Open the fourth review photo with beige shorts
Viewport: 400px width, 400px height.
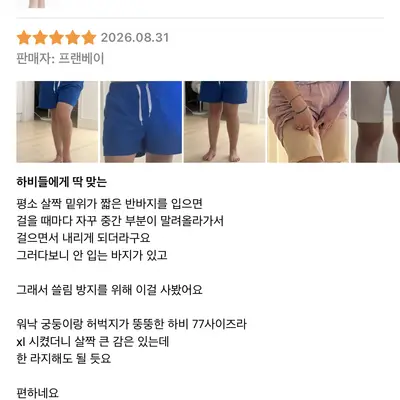pyautogui.click(x=308, y=122)
